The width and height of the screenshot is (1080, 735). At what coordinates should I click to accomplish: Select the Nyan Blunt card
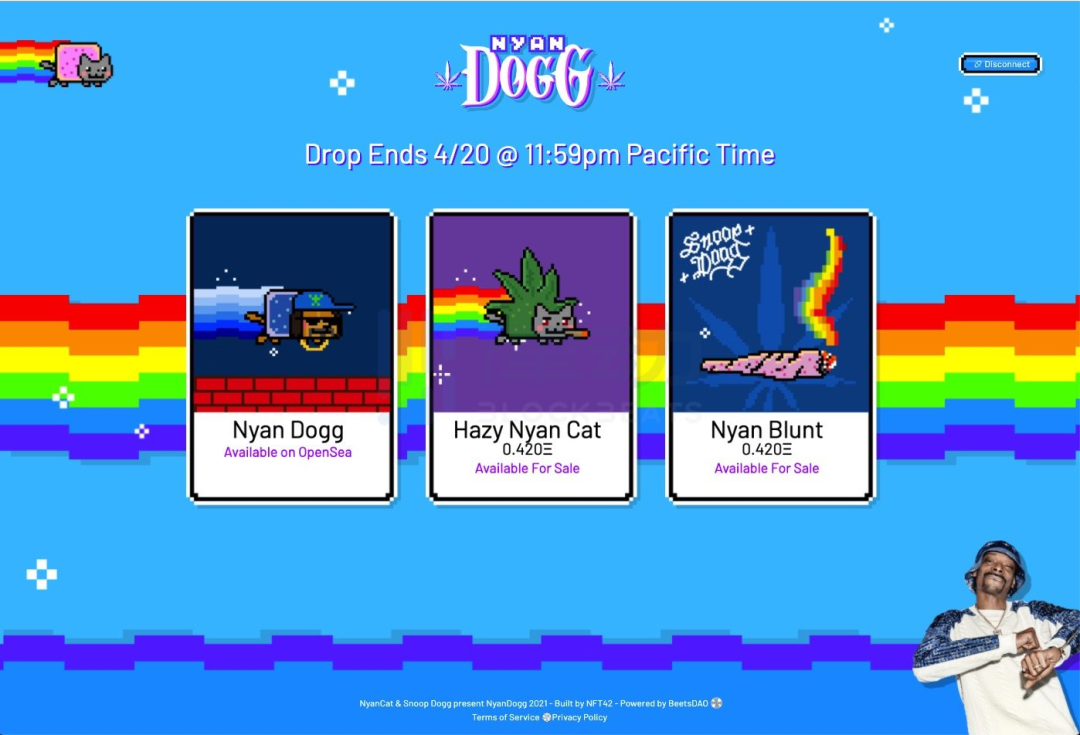pyautogui.click(x=770, y=355)
